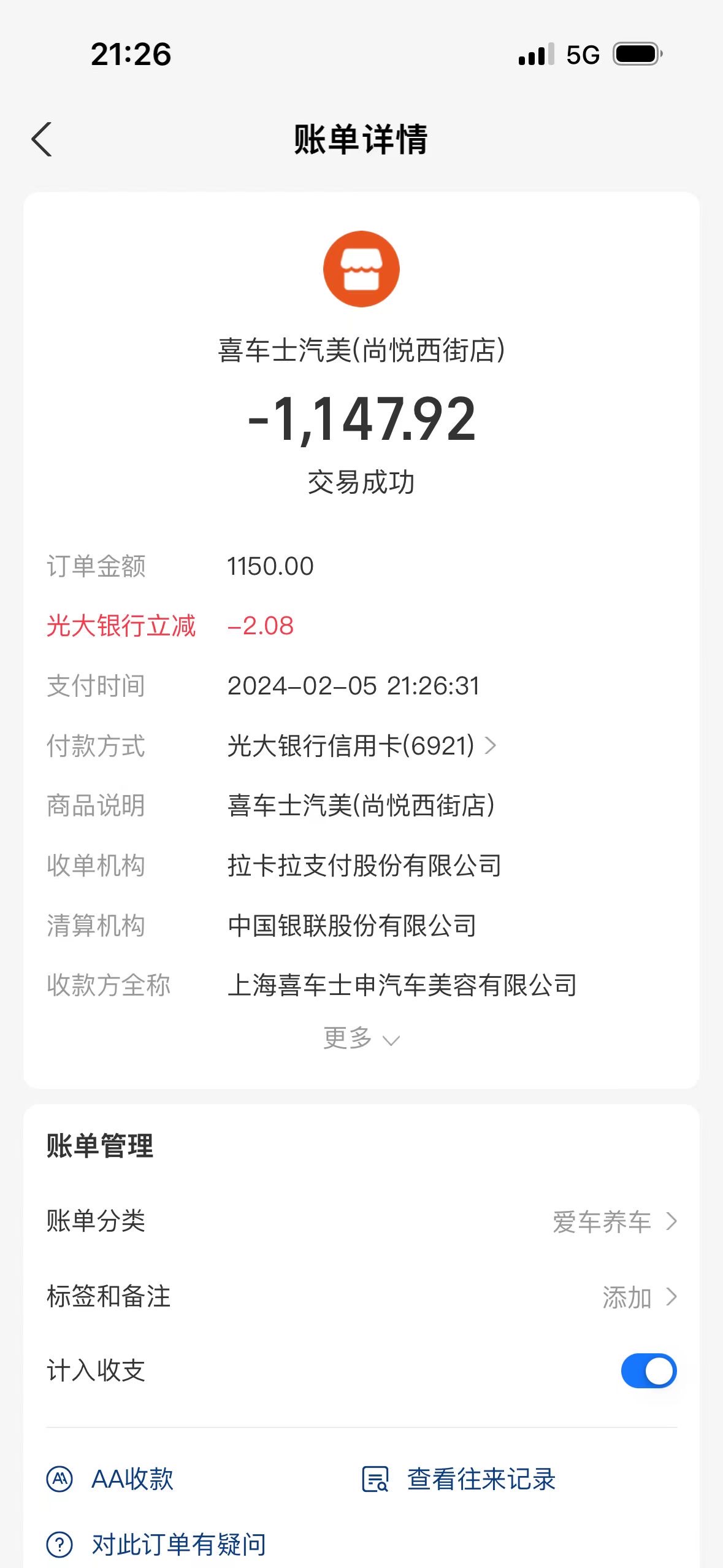Open the 光大银行信用卡(6921) payment method
The image size is (723, 1568).
point(362,746)
